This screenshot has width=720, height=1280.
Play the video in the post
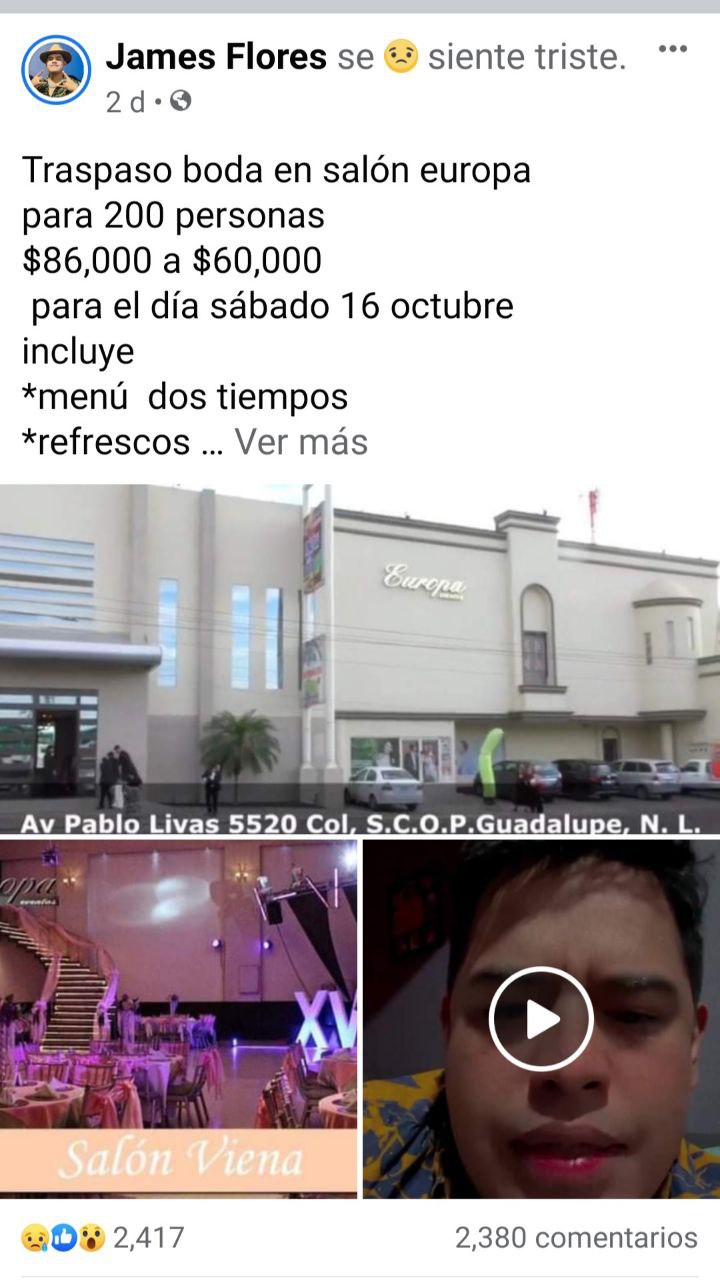[541, 1019]
